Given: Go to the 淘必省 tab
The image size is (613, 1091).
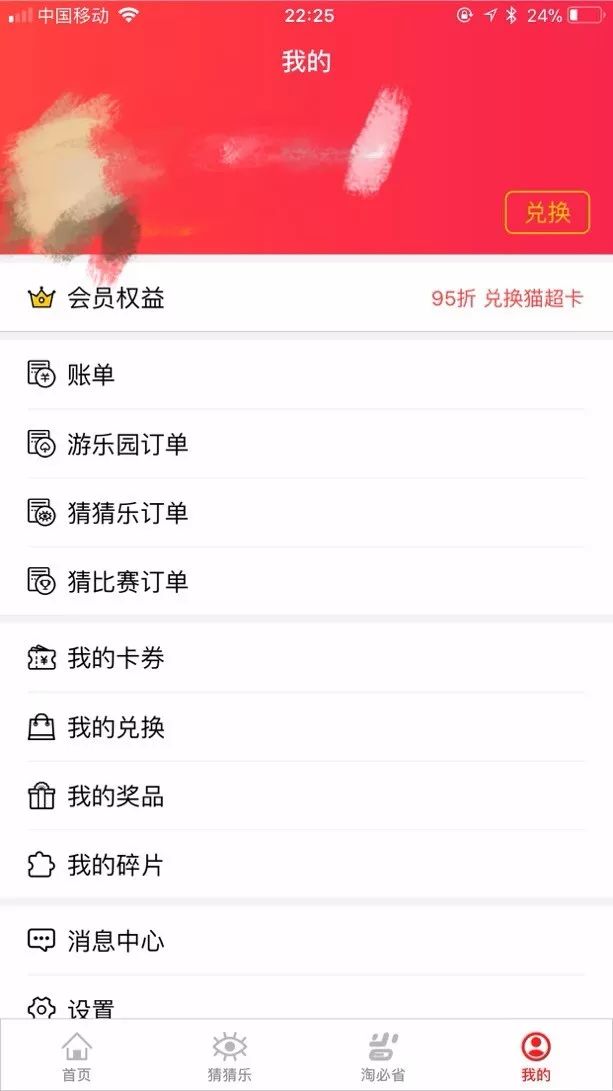Looking at the screenshot, I should [x=382, y=1057].
